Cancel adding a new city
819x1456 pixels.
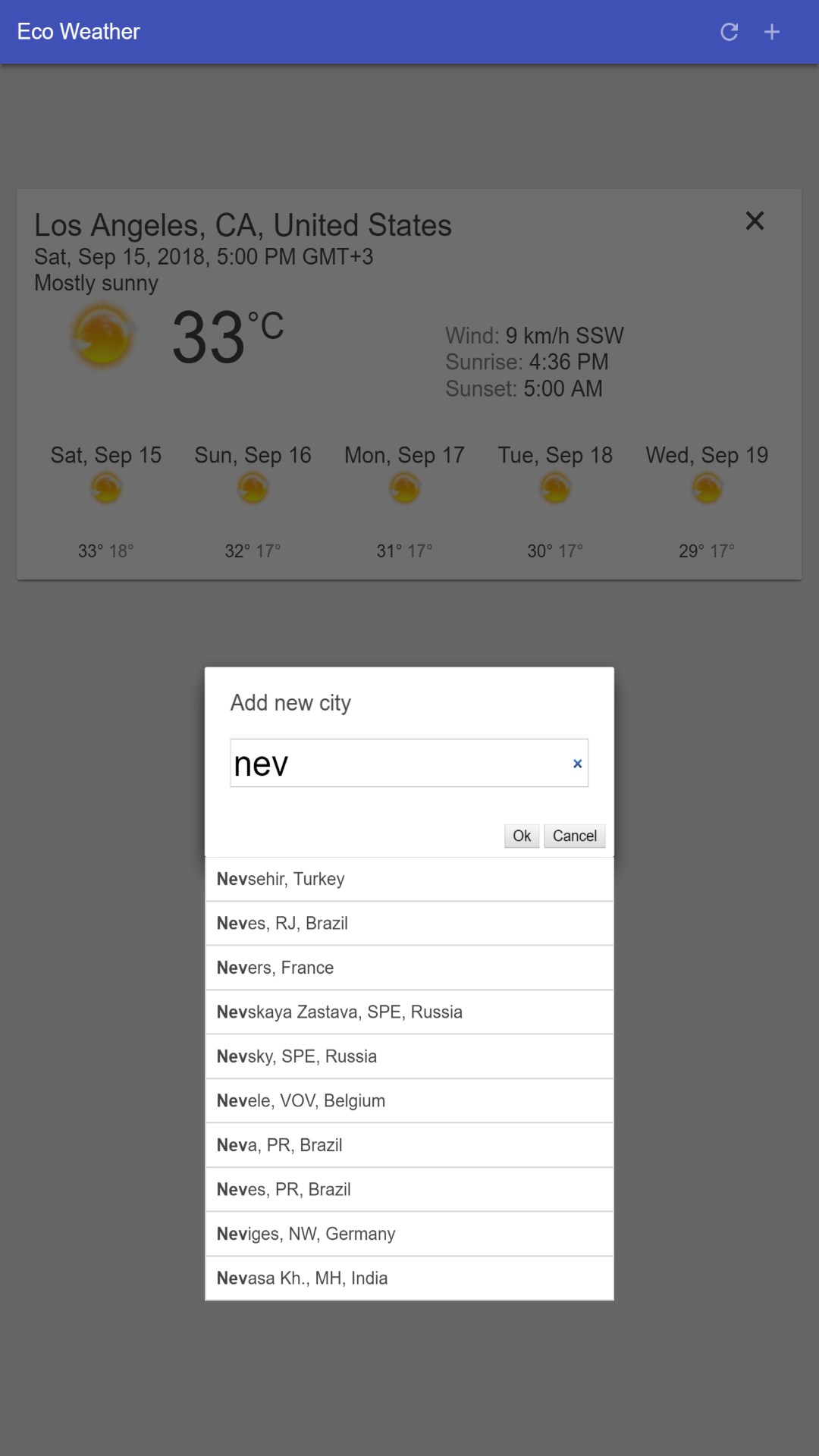[574, 836]
